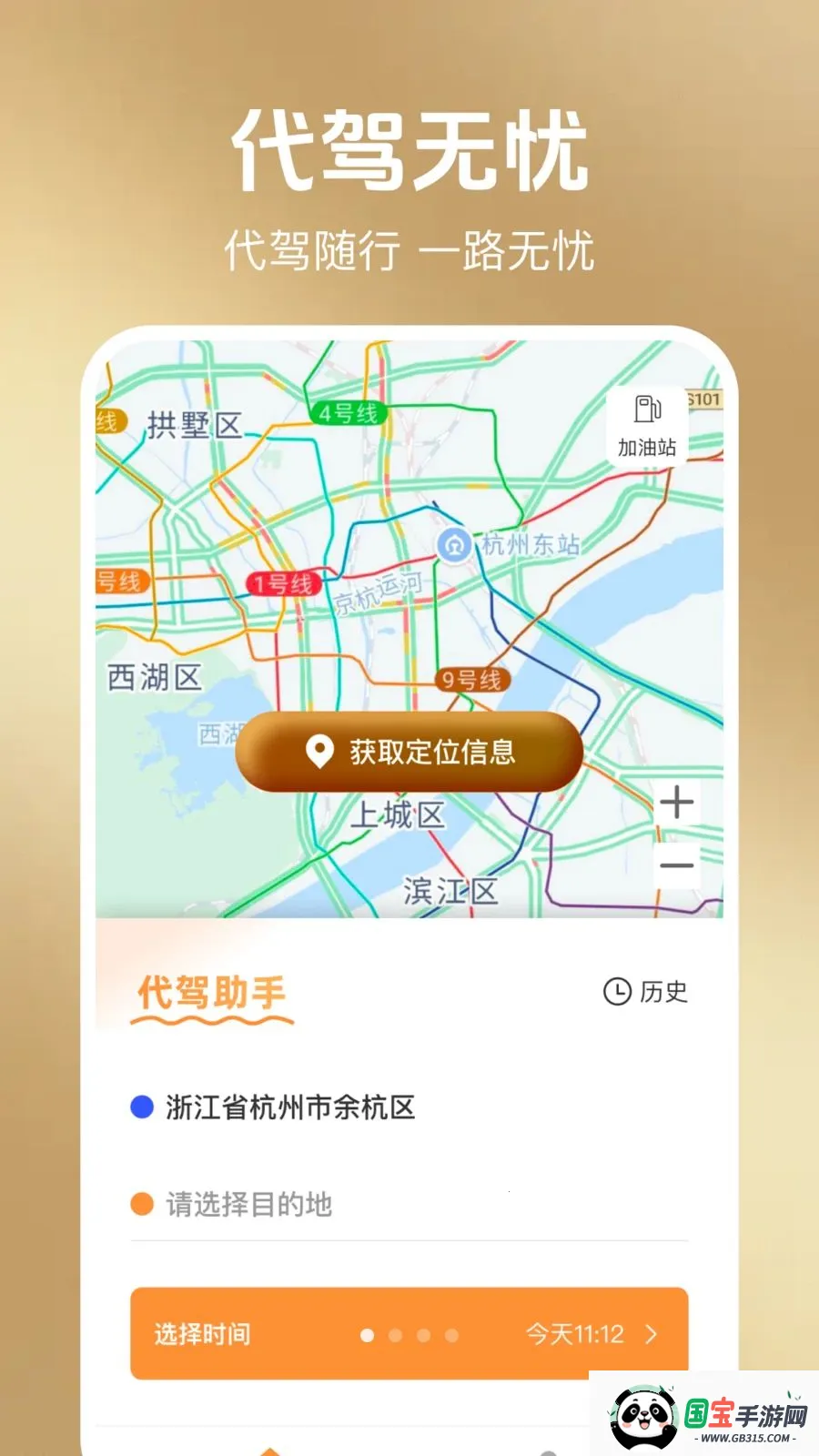The height and width of the screenshot is (1456, 819).
Task: Select departure address 浙江省杭州市余杭区
Action: [288, 1107]
